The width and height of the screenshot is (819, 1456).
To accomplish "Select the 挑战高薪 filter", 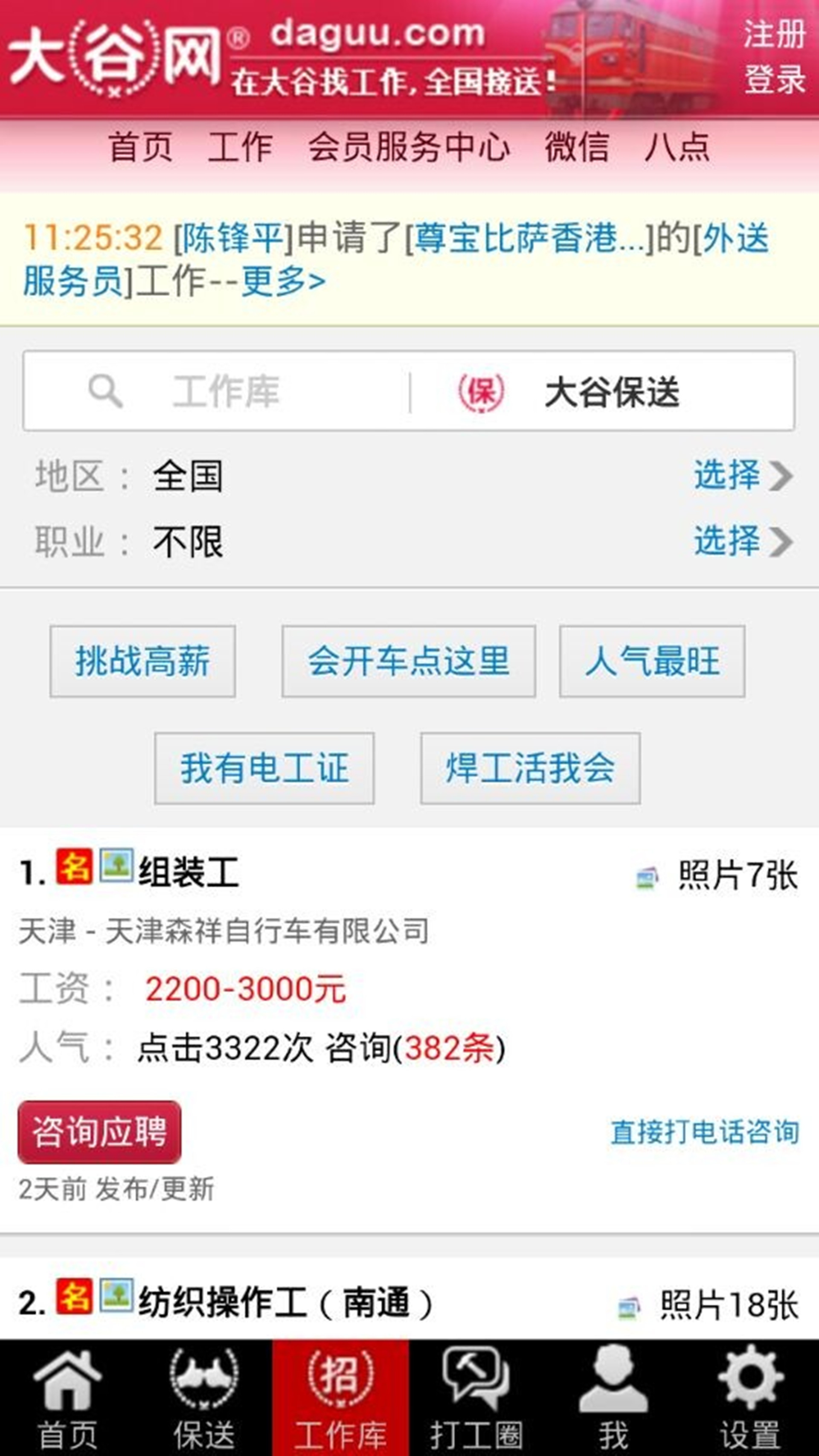I will pyautogui.click(x=142, y=661).
